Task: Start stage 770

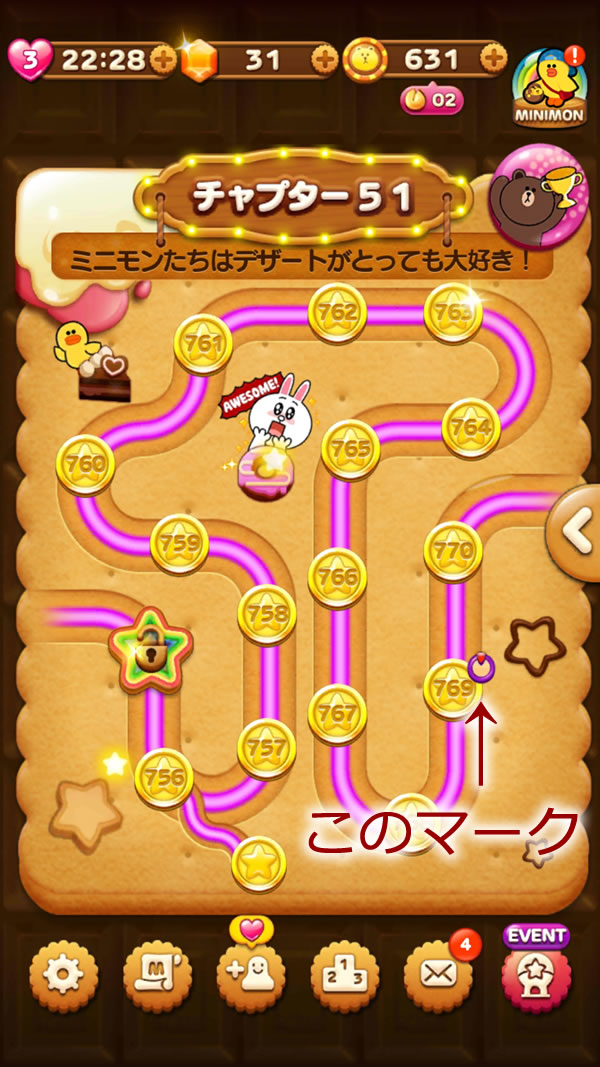Action: 452,551
